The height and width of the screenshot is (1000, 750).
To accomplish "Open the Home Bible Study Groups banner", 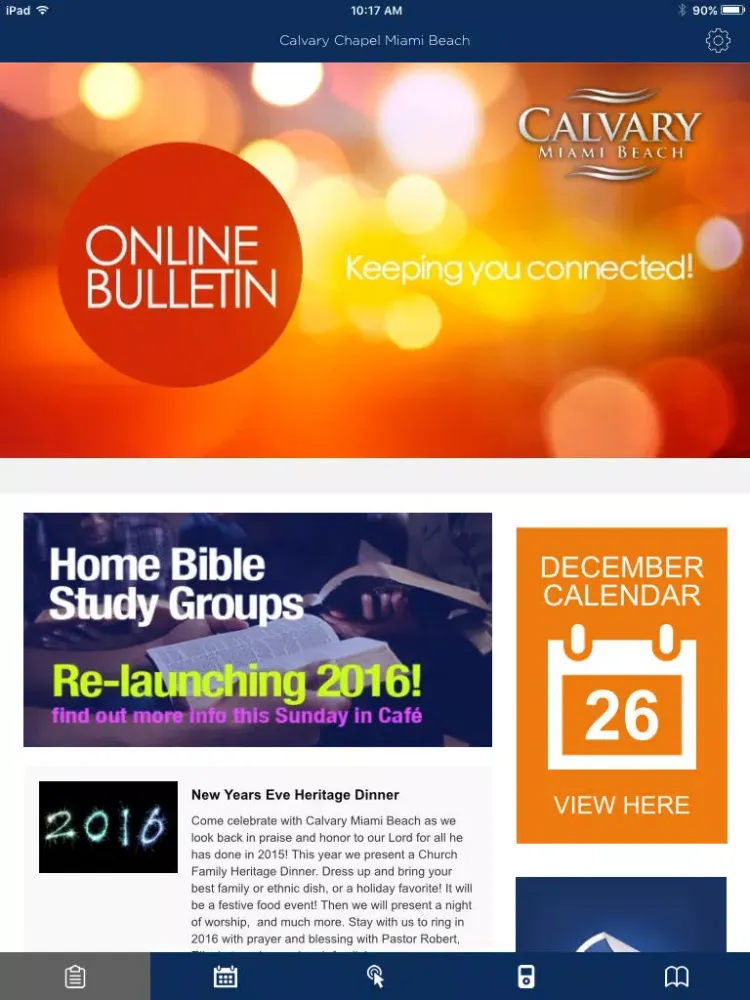I will 257,629.
